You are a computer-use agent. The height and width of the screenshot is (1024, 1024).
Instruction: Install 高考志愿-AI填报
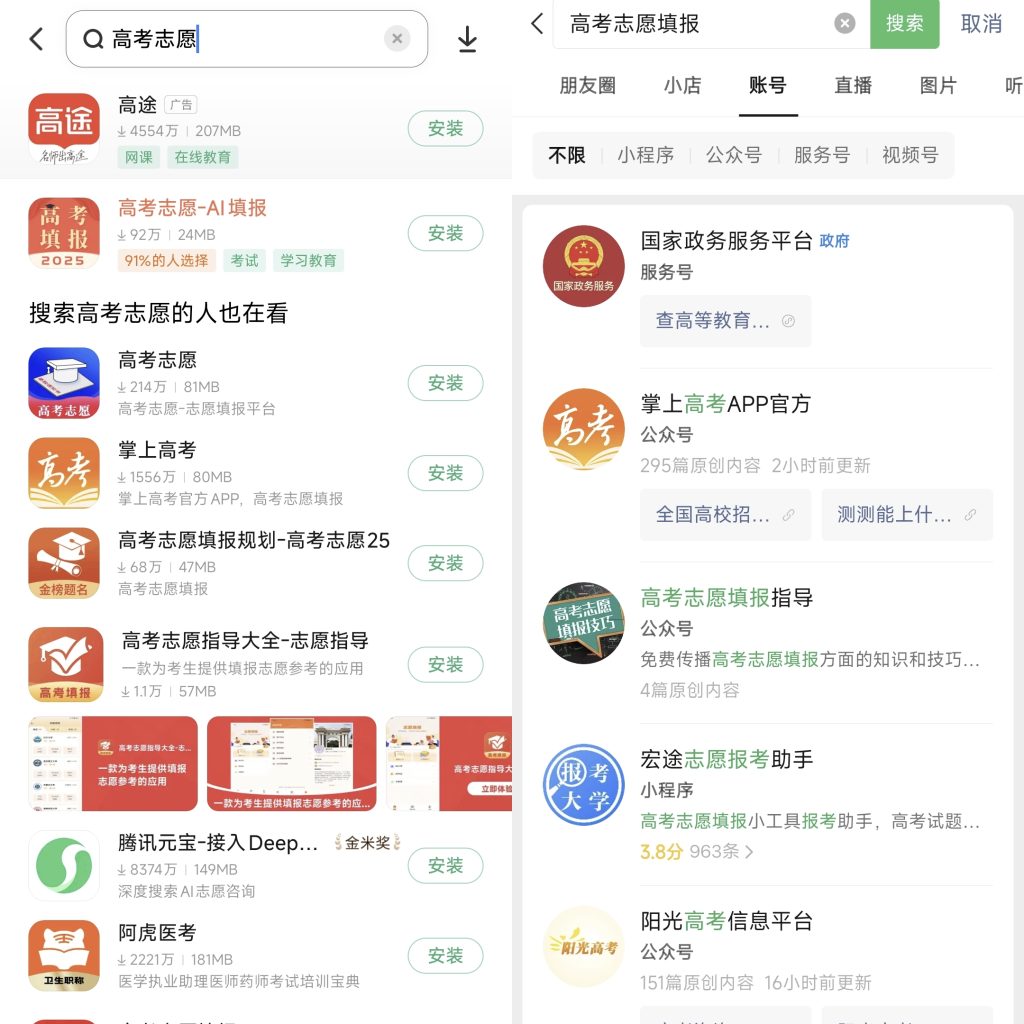445,233
